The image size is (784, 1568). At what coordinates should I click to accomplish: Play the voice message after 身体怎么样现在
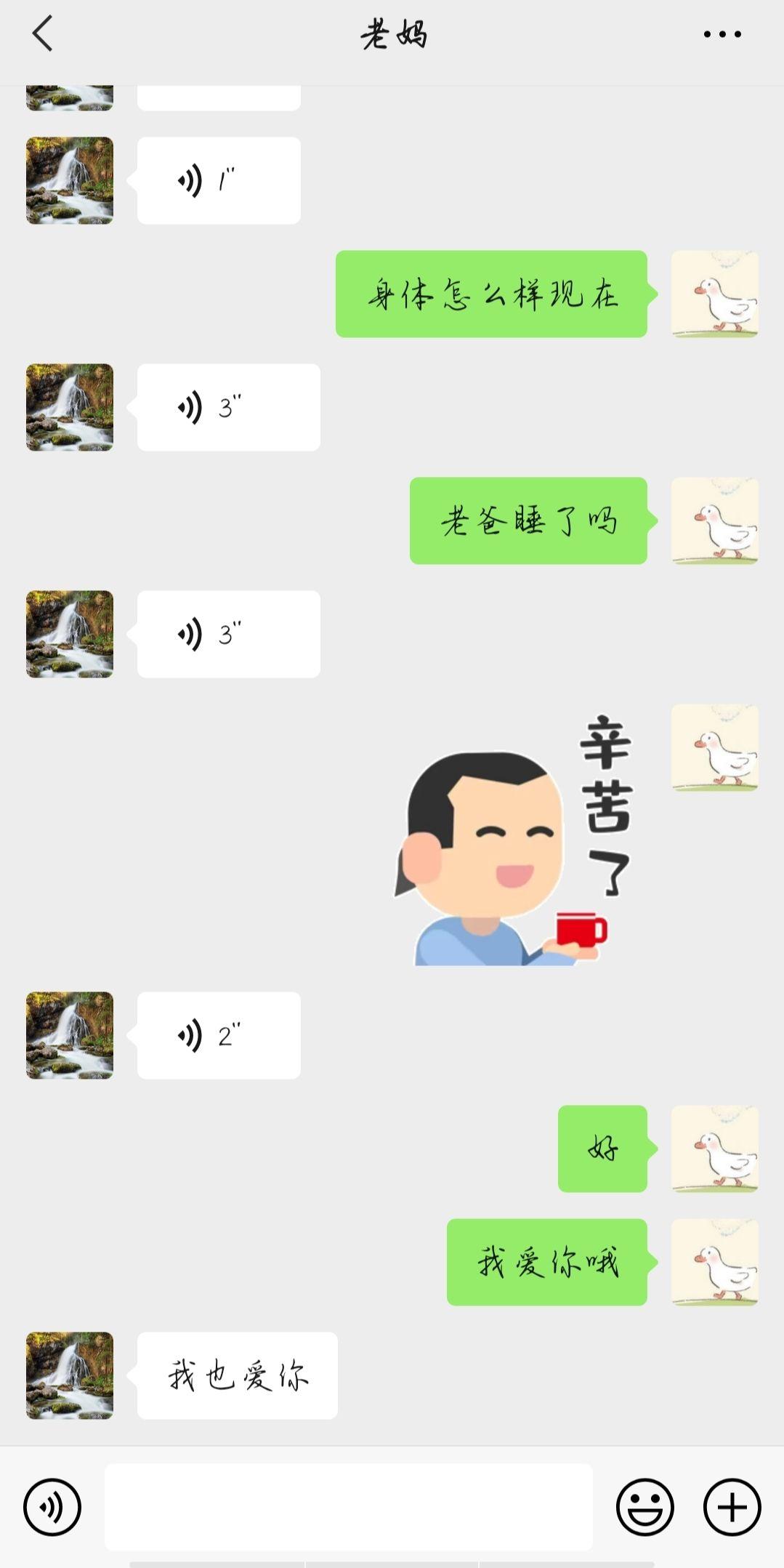coord(228,407)
